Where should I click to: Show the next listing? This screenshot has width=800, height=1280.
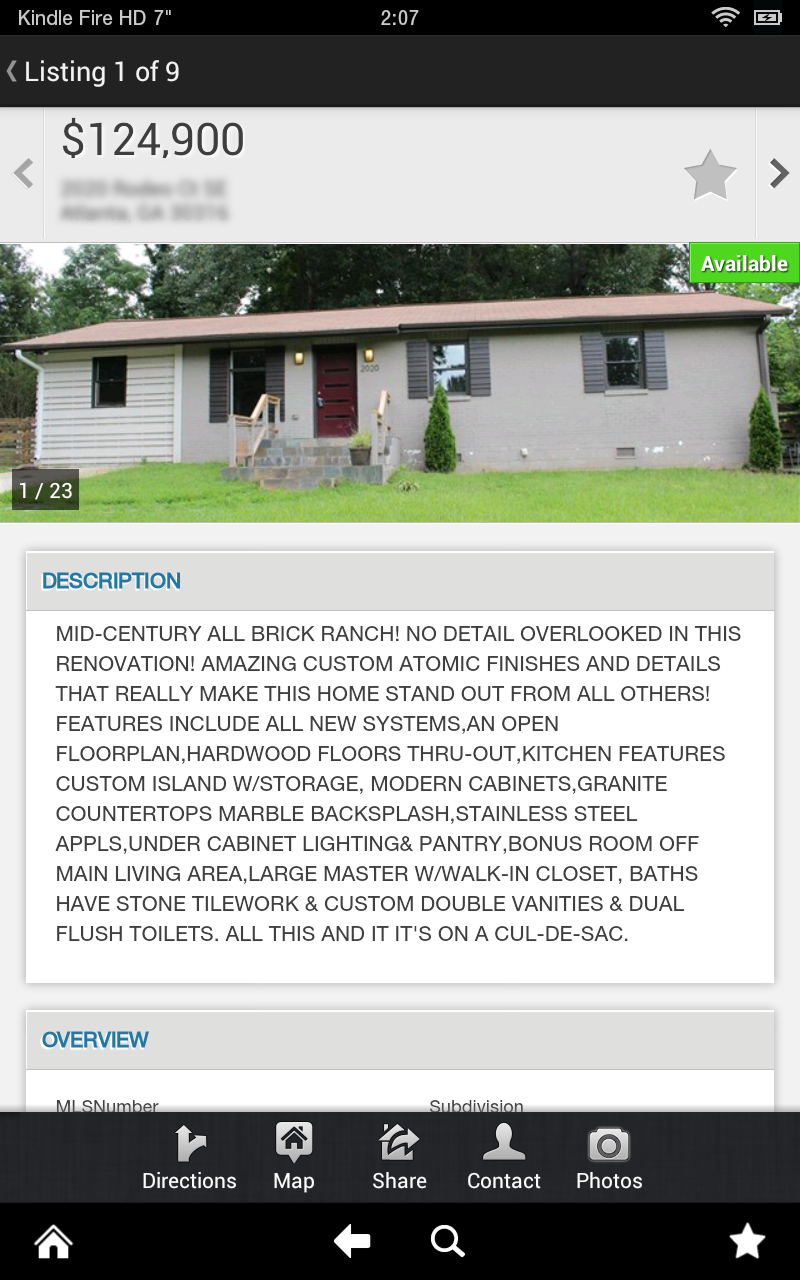779,174
